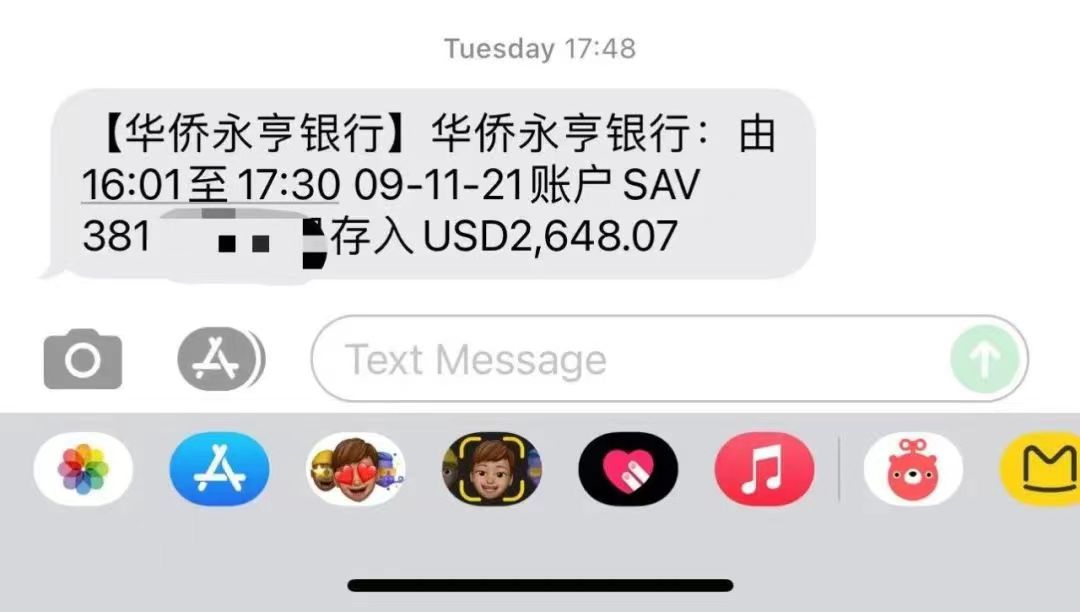Screen dimensions: 1080x612
Task: Open the Music app in the strip
Action: [764, 469]
